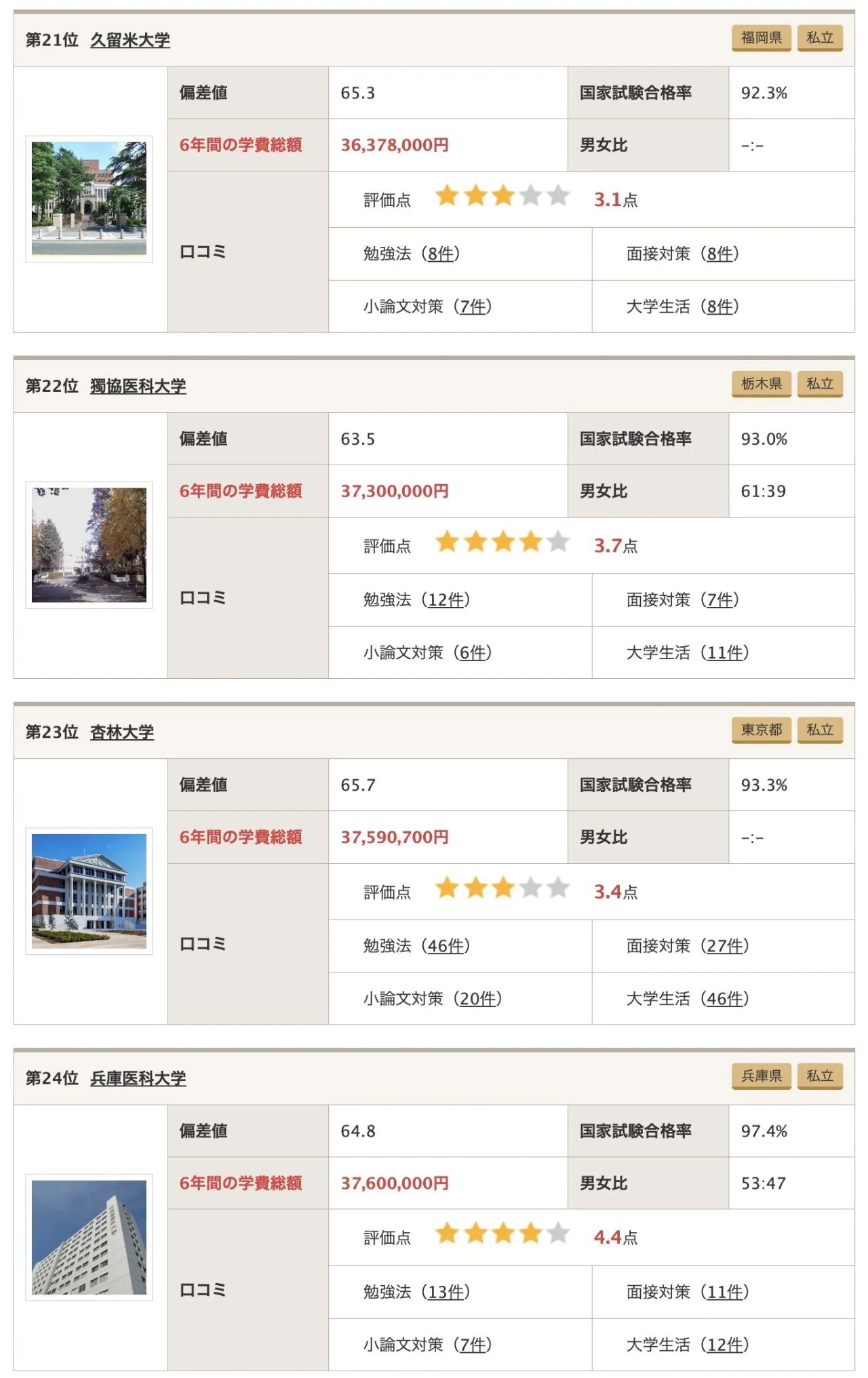Viewport: 868px width, 1378px height.
Task: View 杏林大学 面接対策 27件 reviews
Action: [x=724, y=946]
